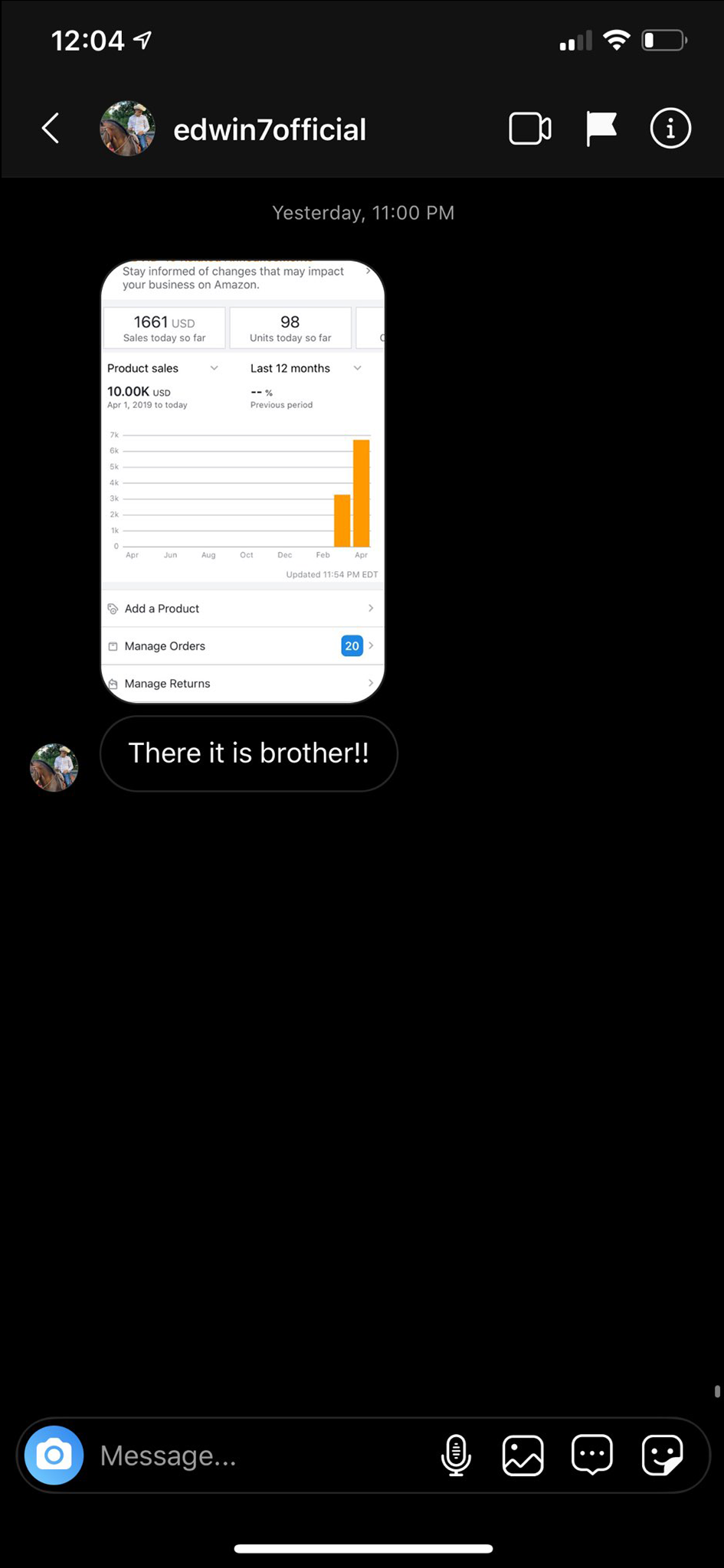Open the shared Amazon sales screenshot
The height and width of the screenshot is (1568, 724).
242,481
